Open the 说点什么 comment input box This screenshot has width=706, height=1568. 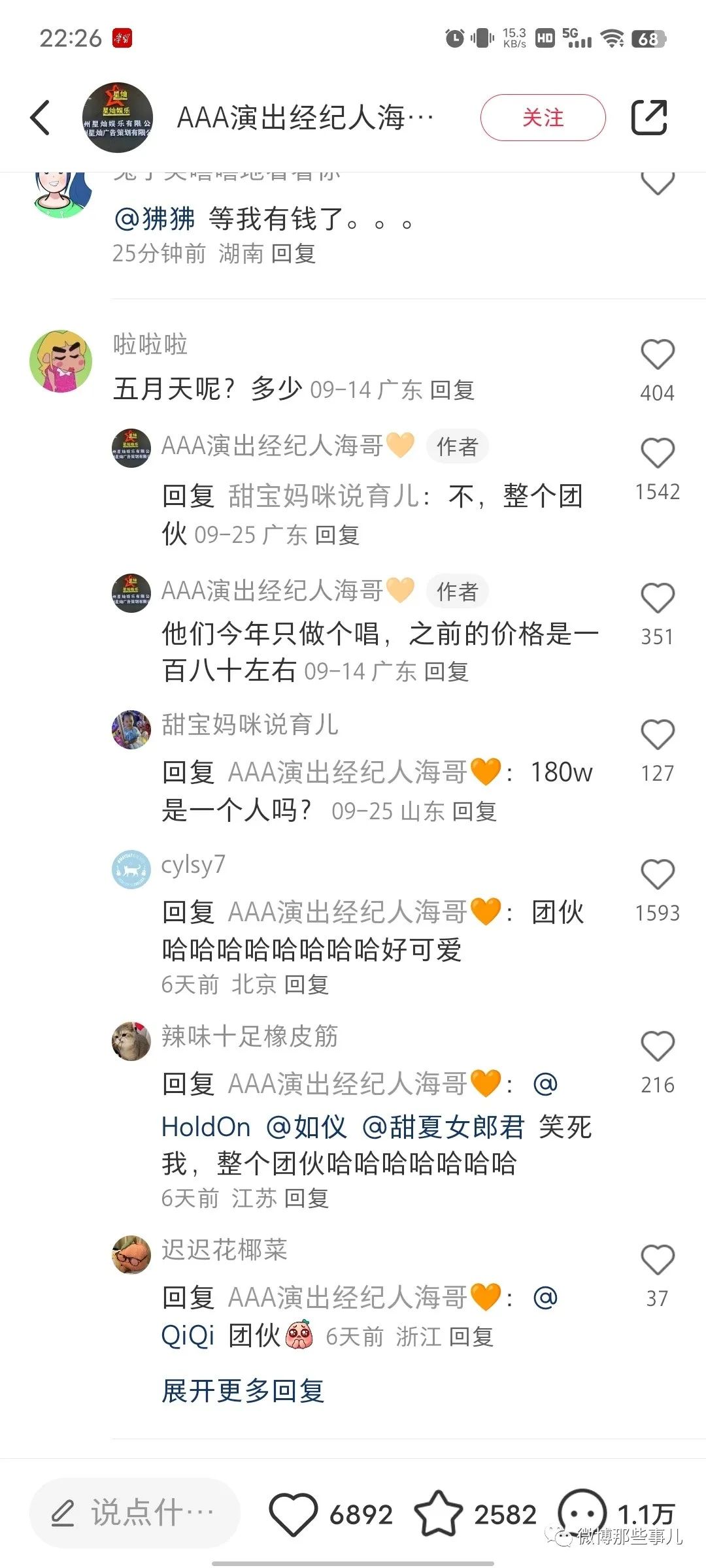135,1513
